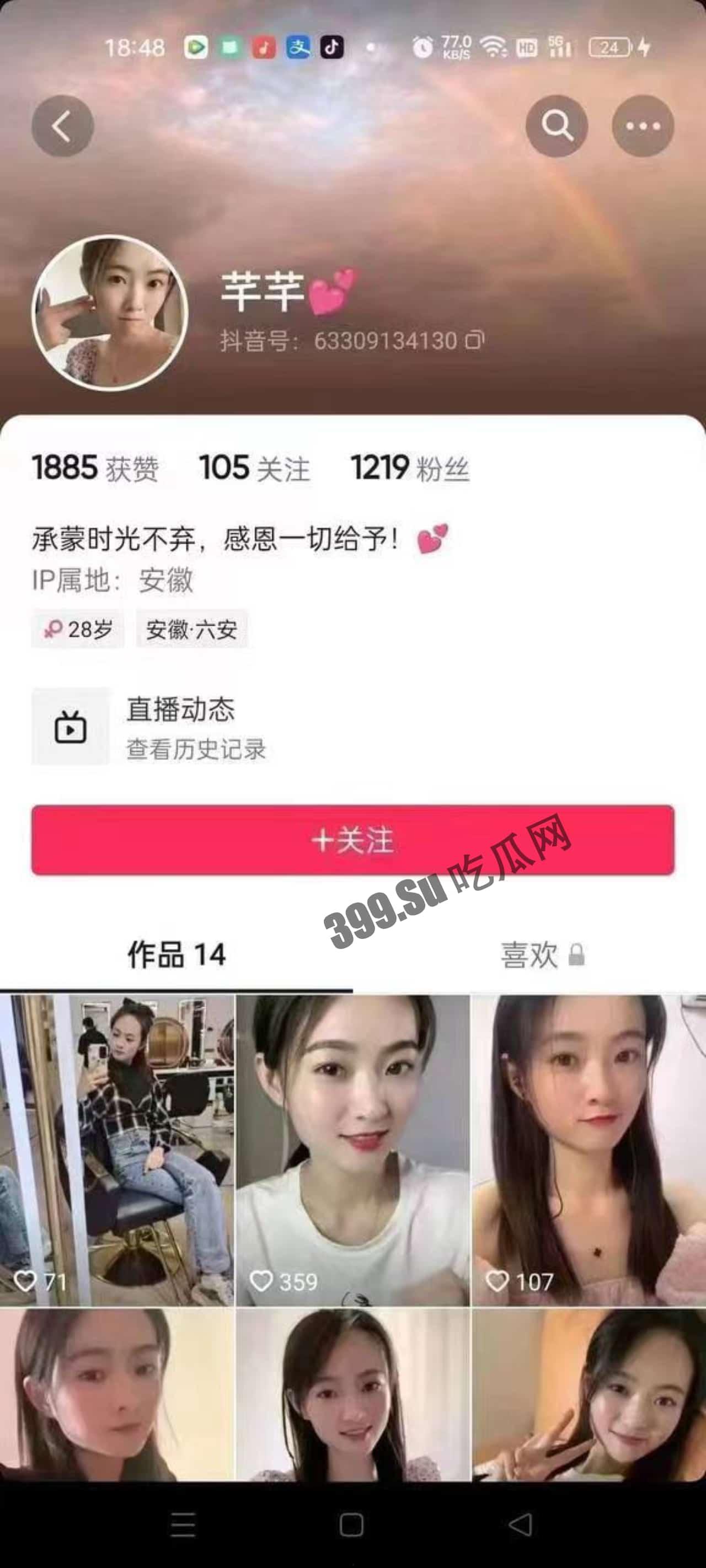Copy the Douyin ID number
The height and width of the screenshot is (1568, 706).
click(475, 340)
